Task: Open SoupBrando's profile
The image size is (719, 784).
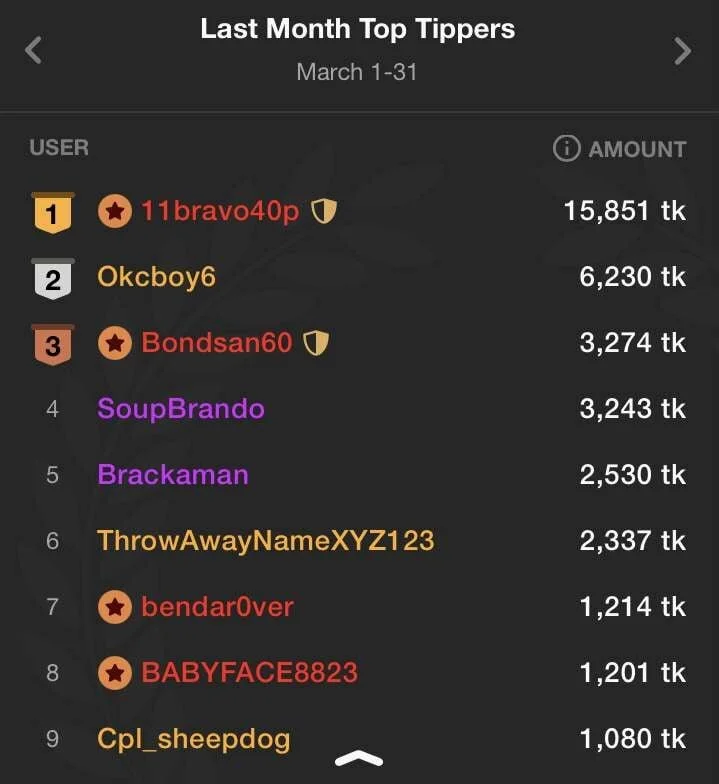Action: point(181,409)
